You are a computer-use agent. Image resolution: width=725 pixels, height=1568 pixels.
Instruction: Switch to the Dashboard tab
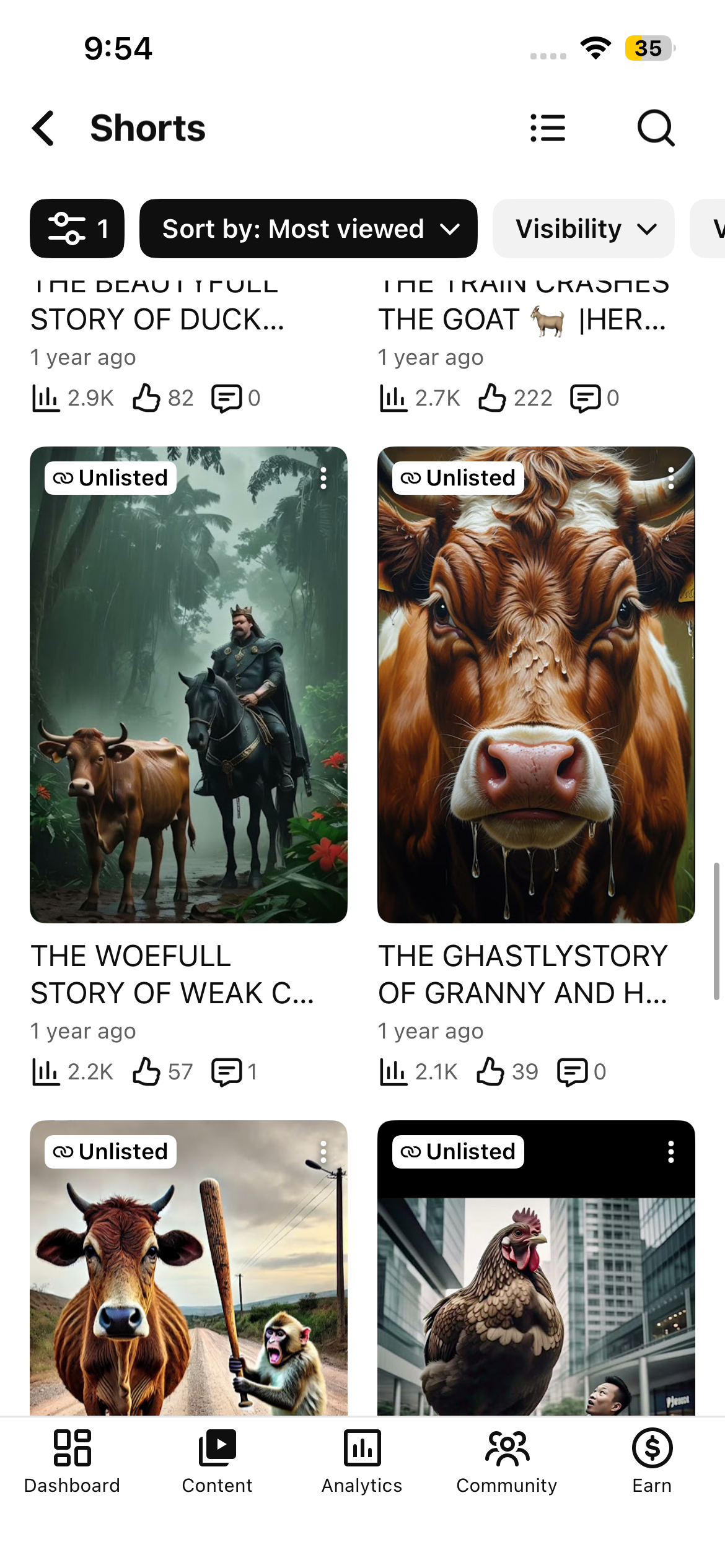click(72, 1461)
